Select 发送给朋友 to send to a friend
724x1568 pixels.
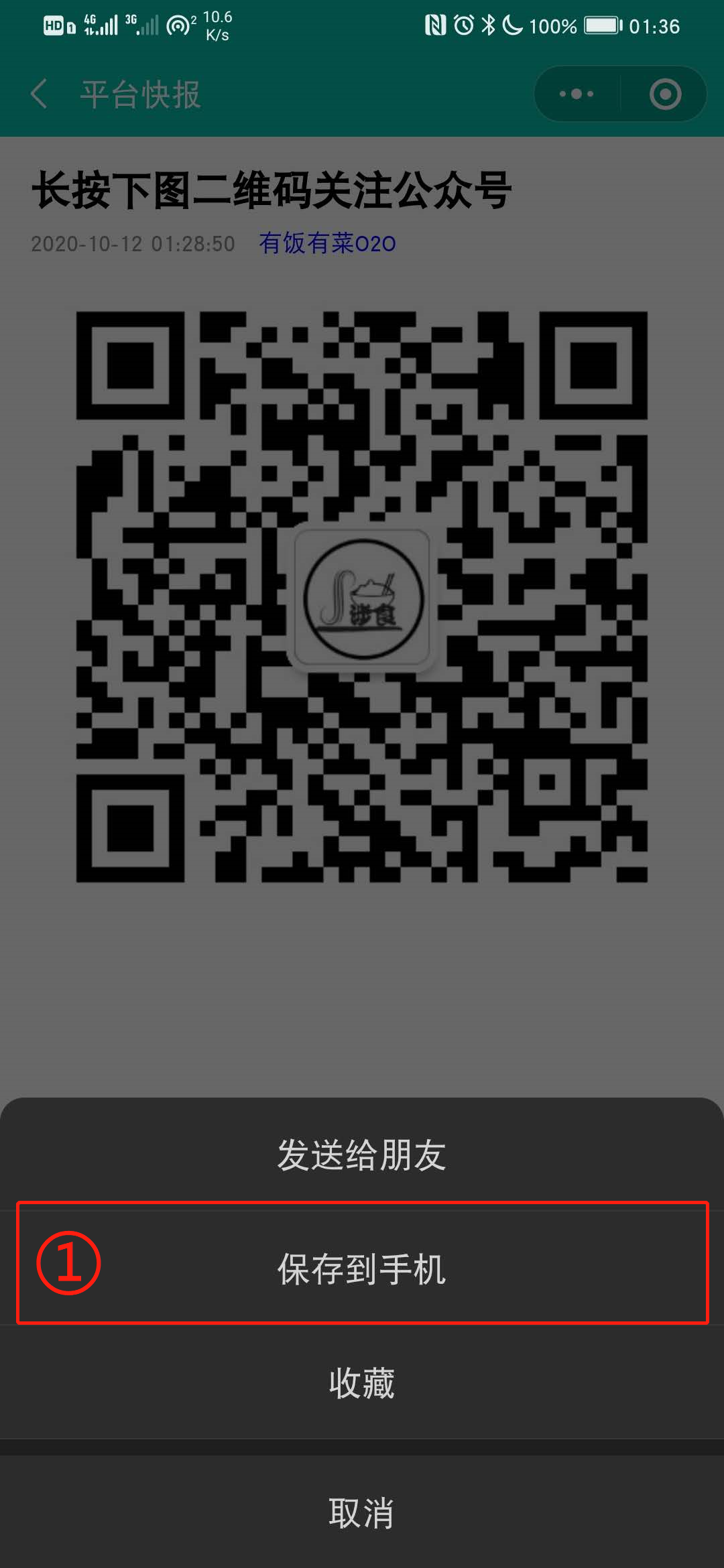click(362, 1155)
